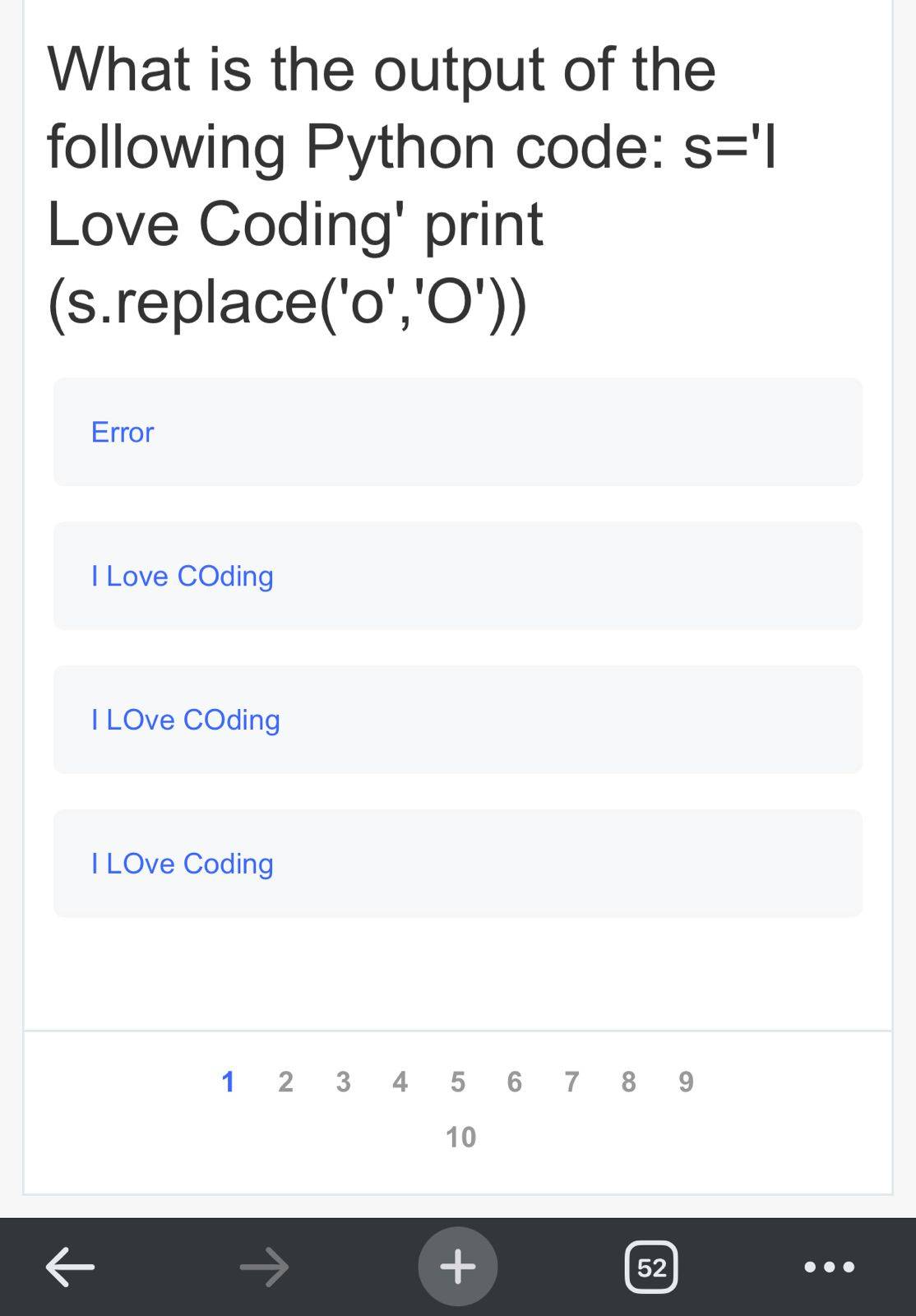Screen dimensions: 916x1316
Task: Tap the browser back arrow
Action: point(70,1267)
